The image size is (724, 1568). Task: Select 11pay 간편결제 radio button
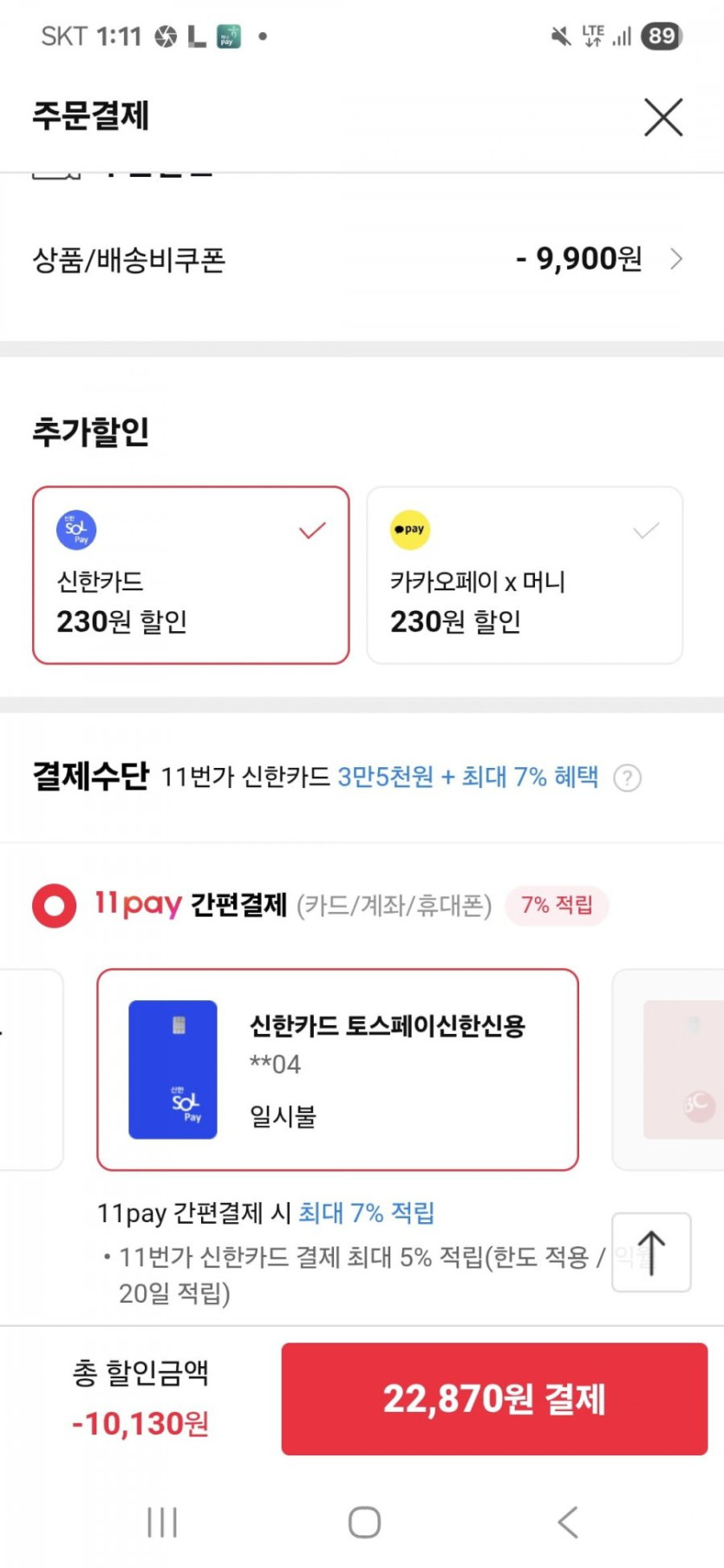55,905
